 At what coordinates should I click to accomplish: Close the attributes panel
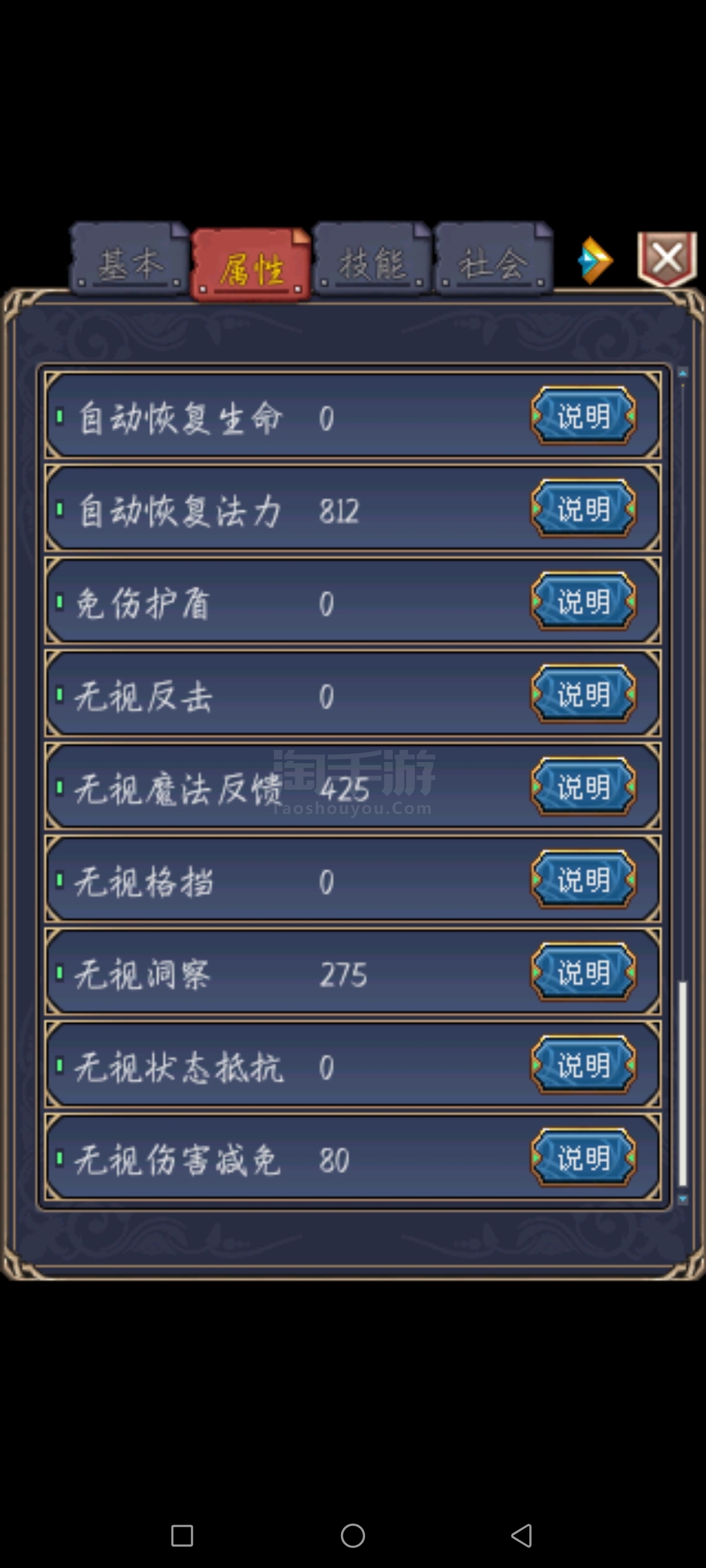(667, 259)
